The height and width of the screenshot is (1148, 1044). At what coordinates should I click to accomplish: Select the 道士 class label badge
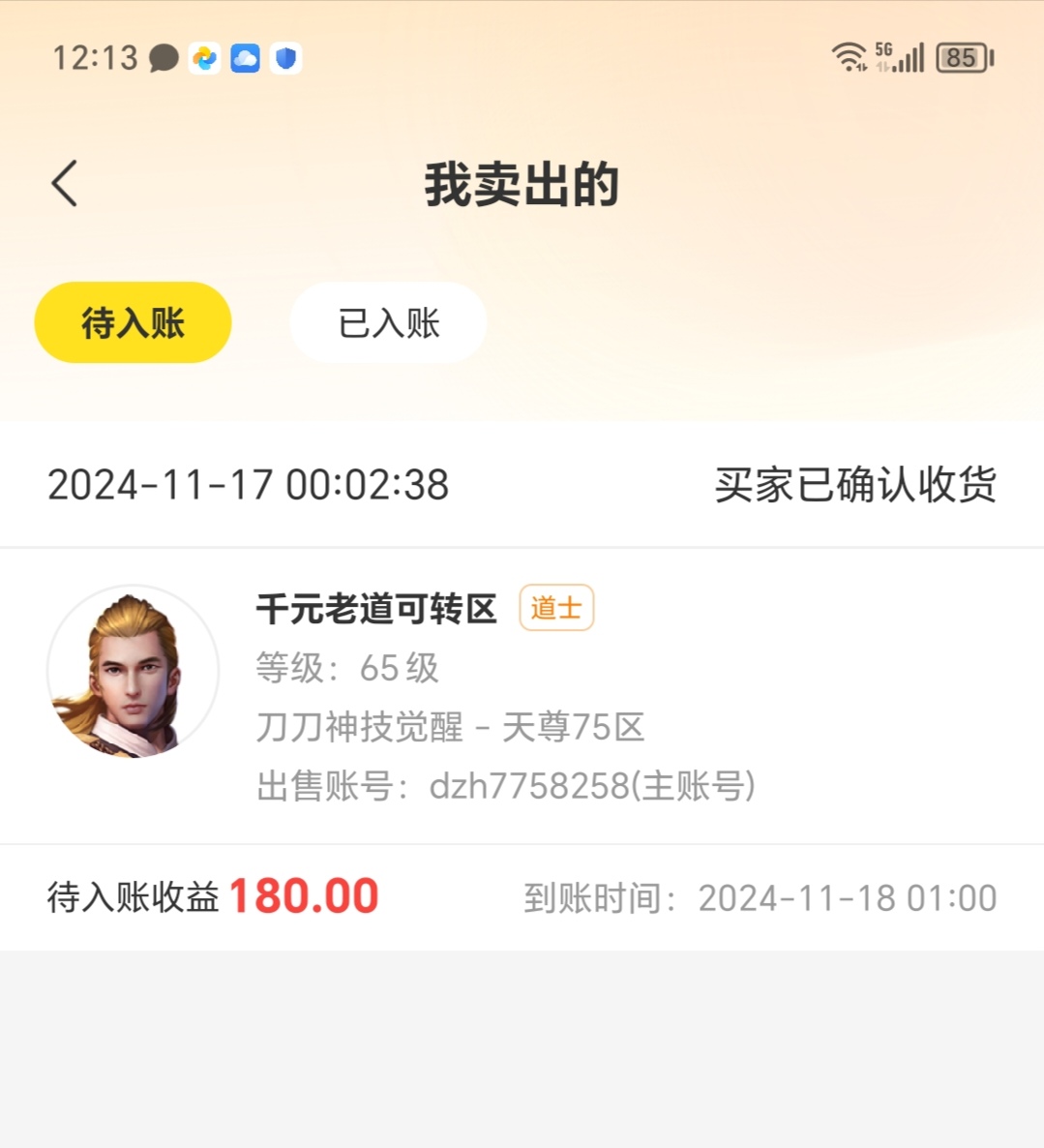pyautogui.click(x=556, y=609)
